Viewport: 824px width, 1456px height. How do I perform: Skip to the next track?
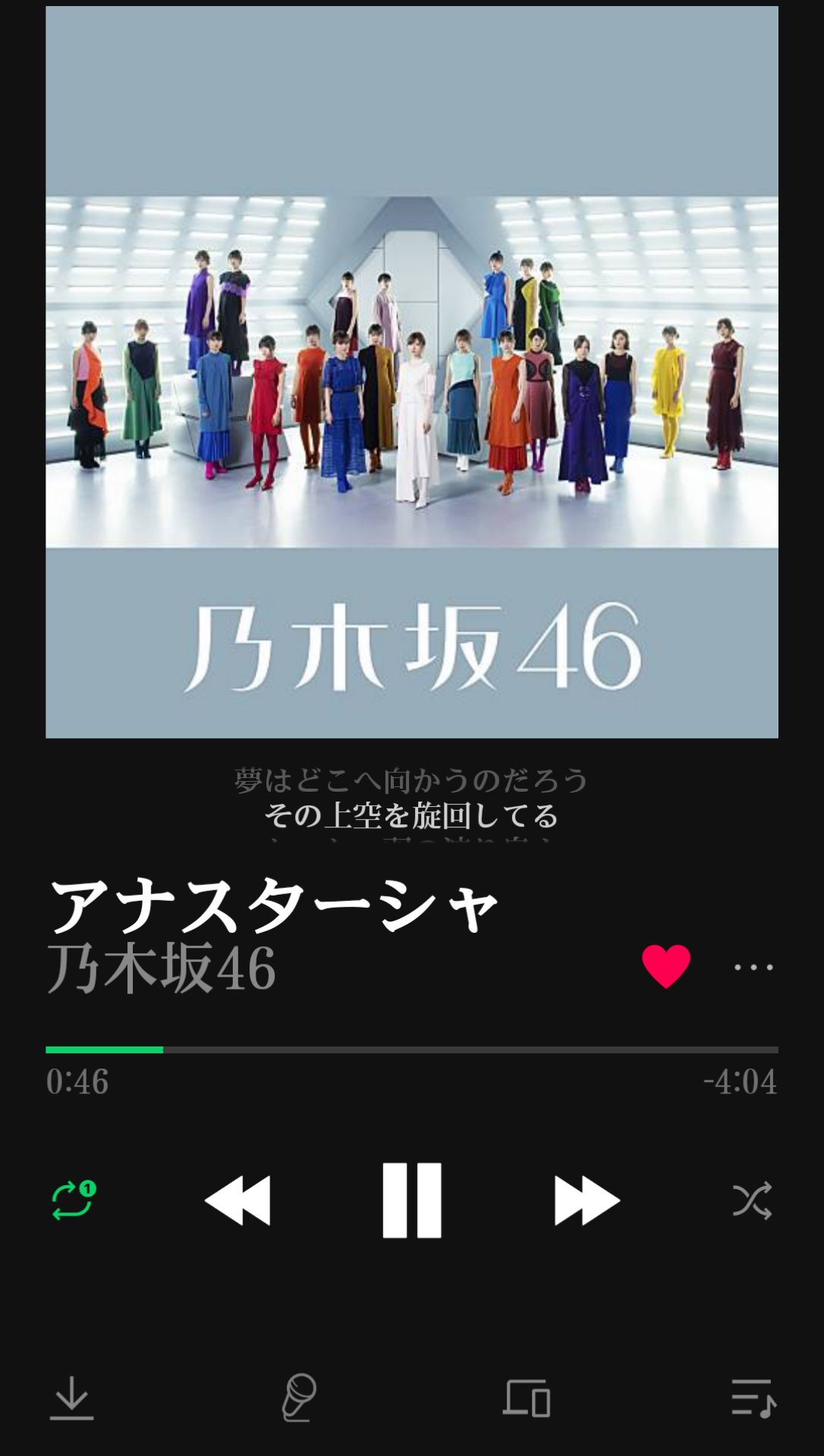(x=587, y=1200)
